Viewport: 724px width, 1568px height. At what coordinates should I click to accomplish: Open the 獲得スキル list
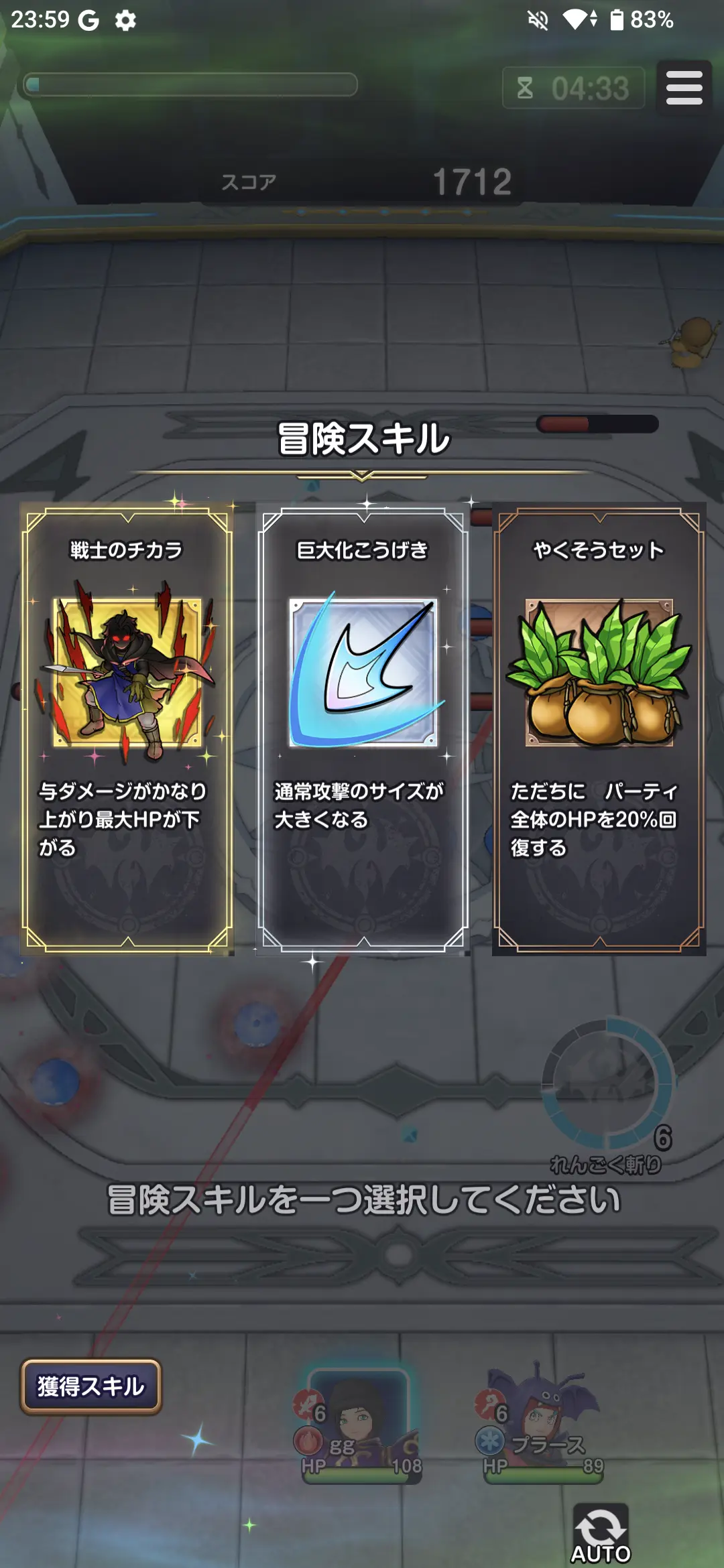[x=91, y=1387]
